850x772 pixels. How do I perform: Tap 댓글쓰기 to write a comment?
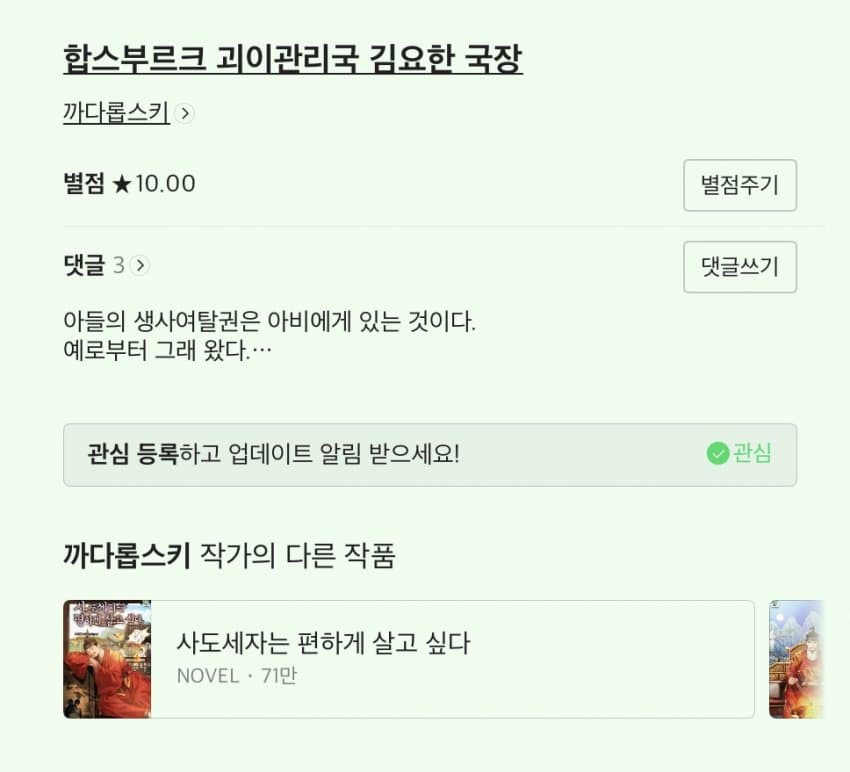tap(739, 267)
